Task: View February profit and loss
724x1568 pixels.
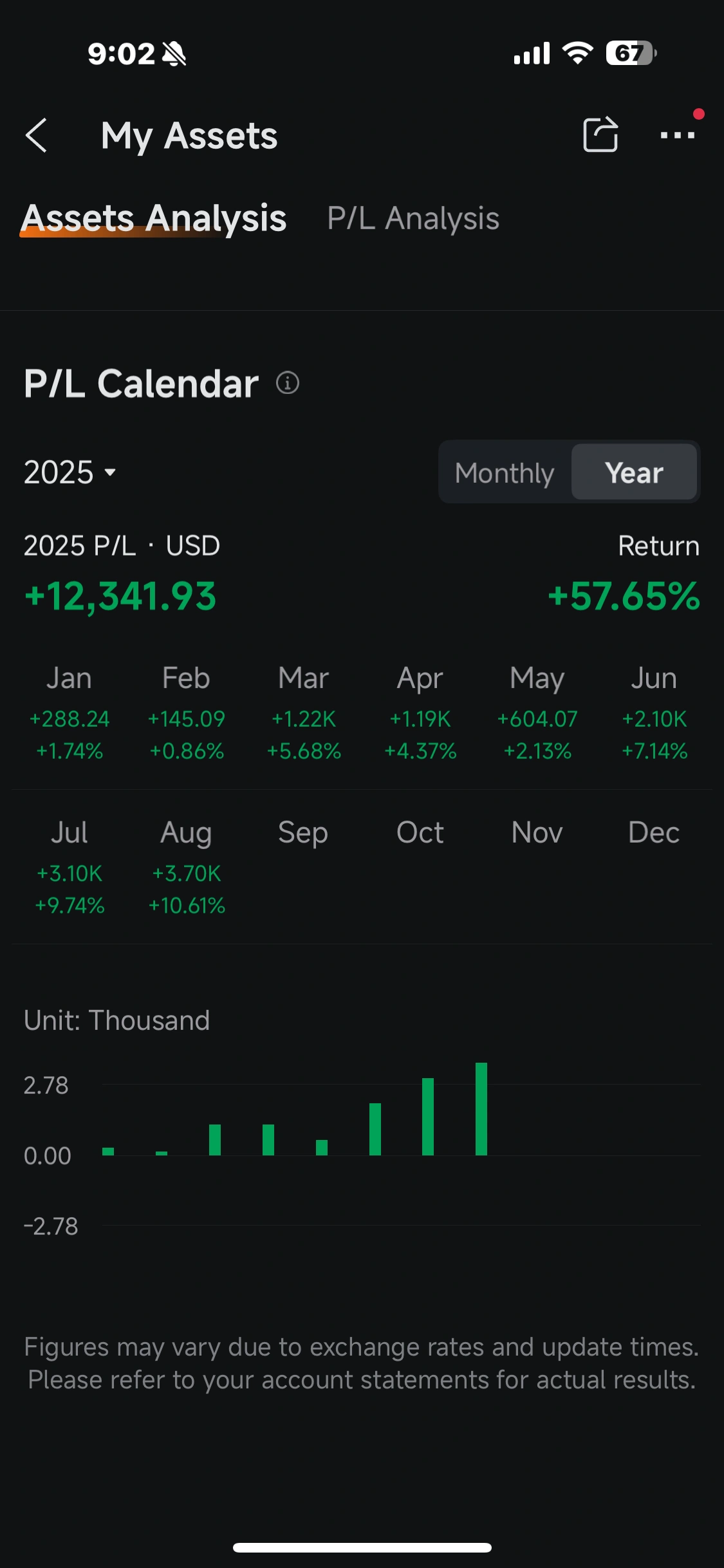Action: click(187, 714)
